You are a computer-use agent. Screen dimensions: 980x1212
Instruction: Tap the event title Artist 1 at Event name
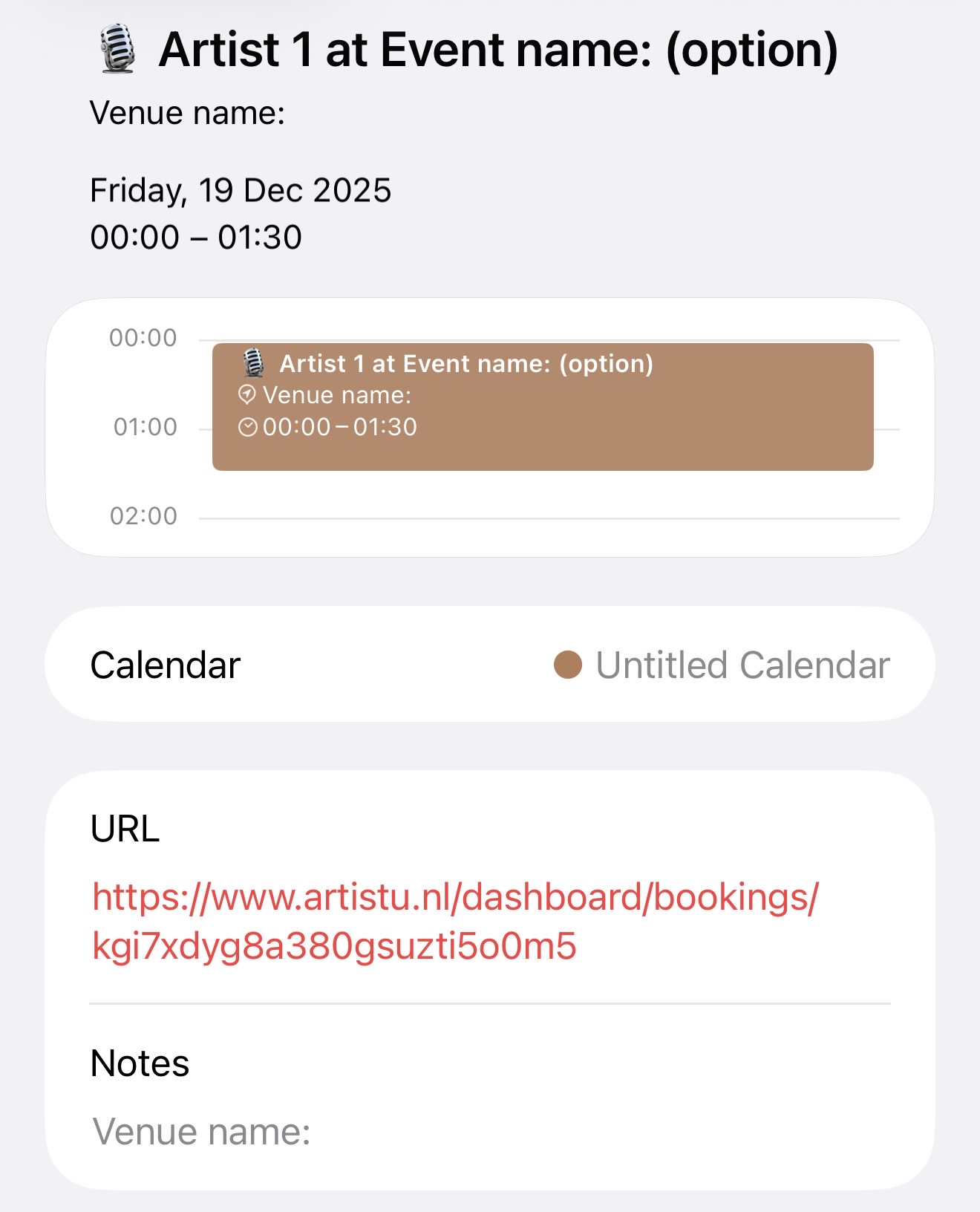coord(497,50)
